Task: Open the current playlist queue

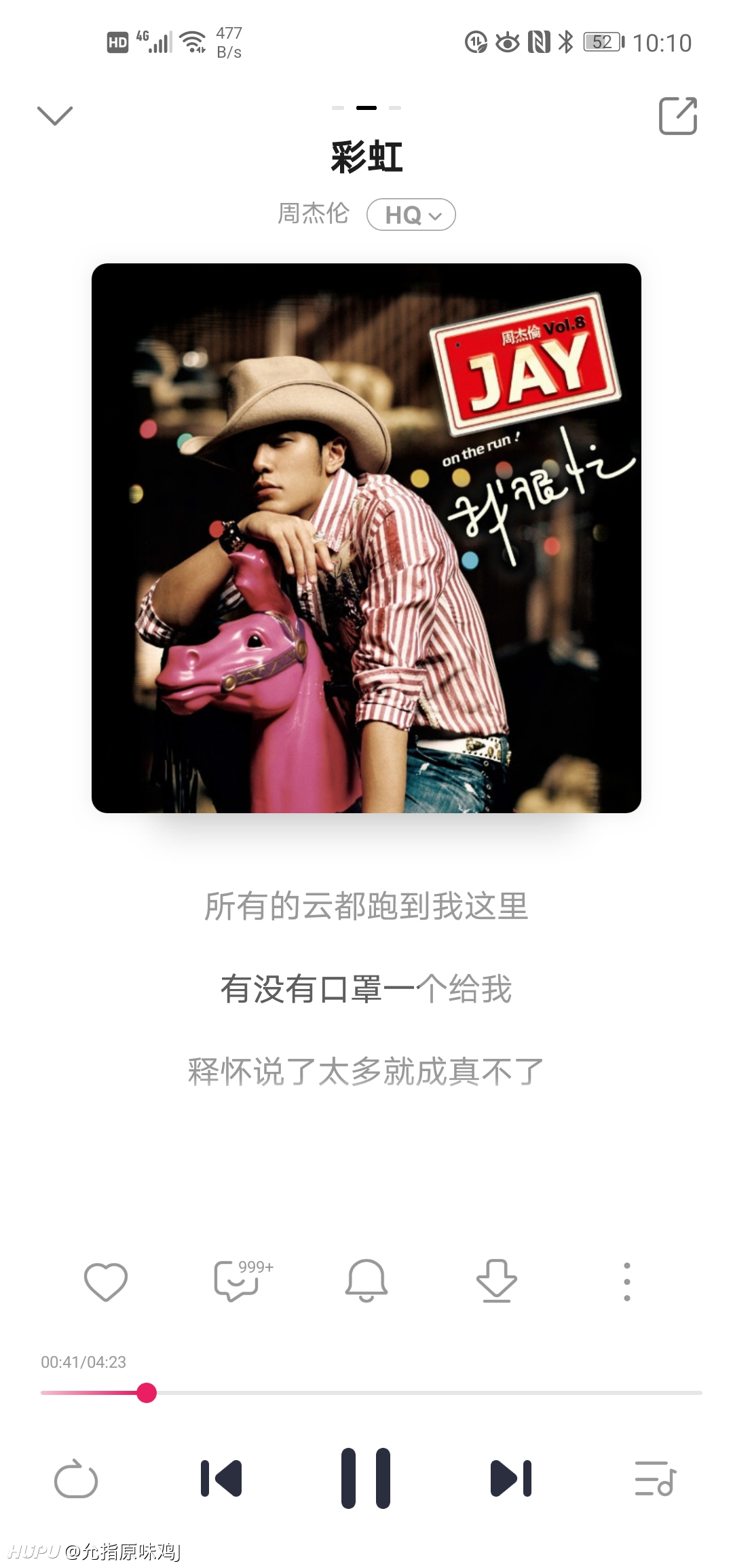Action: 656,1478
